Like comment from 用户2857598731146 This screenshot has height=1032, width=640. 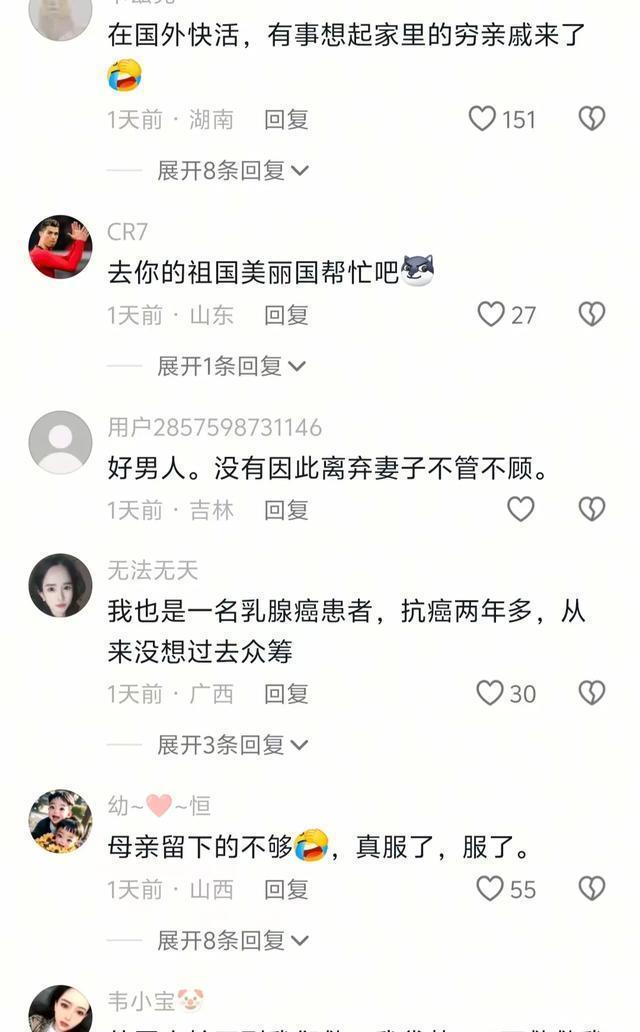(520, 509)
